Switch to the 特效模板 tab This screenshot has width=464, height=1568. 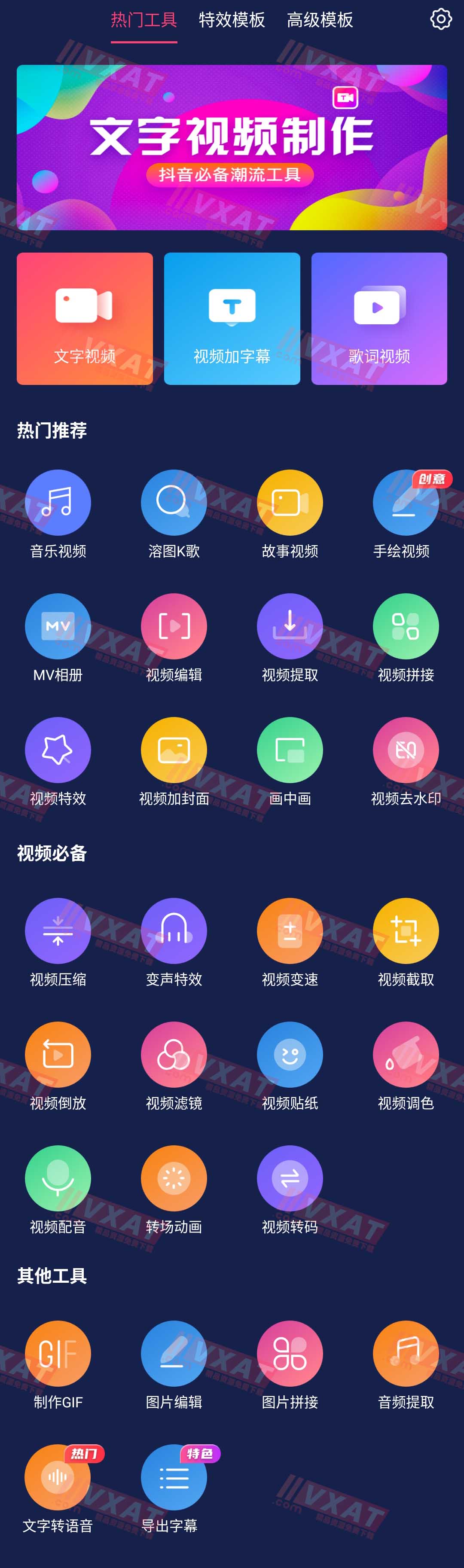pyautogui.click(x=232, y=20)
